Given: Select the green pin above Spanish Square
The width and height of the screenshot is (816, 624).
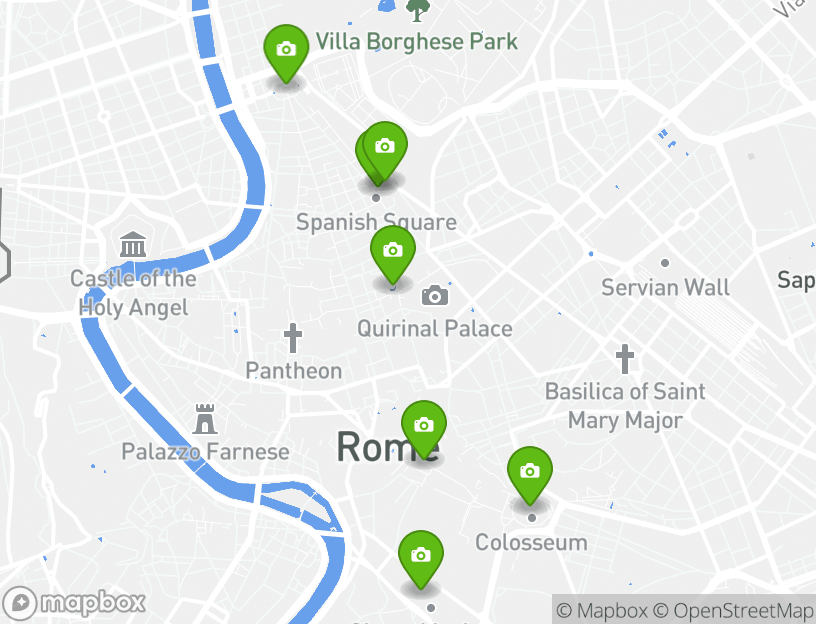Looking at the screenshot, I should 386,147.
